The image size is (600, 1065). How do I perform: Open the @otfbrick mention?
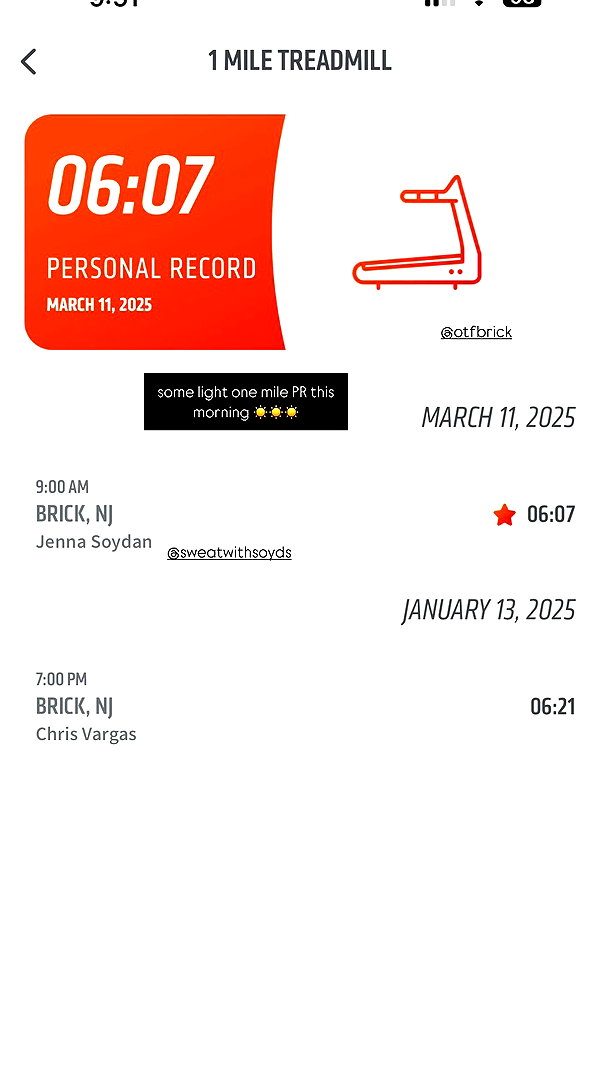pos(476,332)
